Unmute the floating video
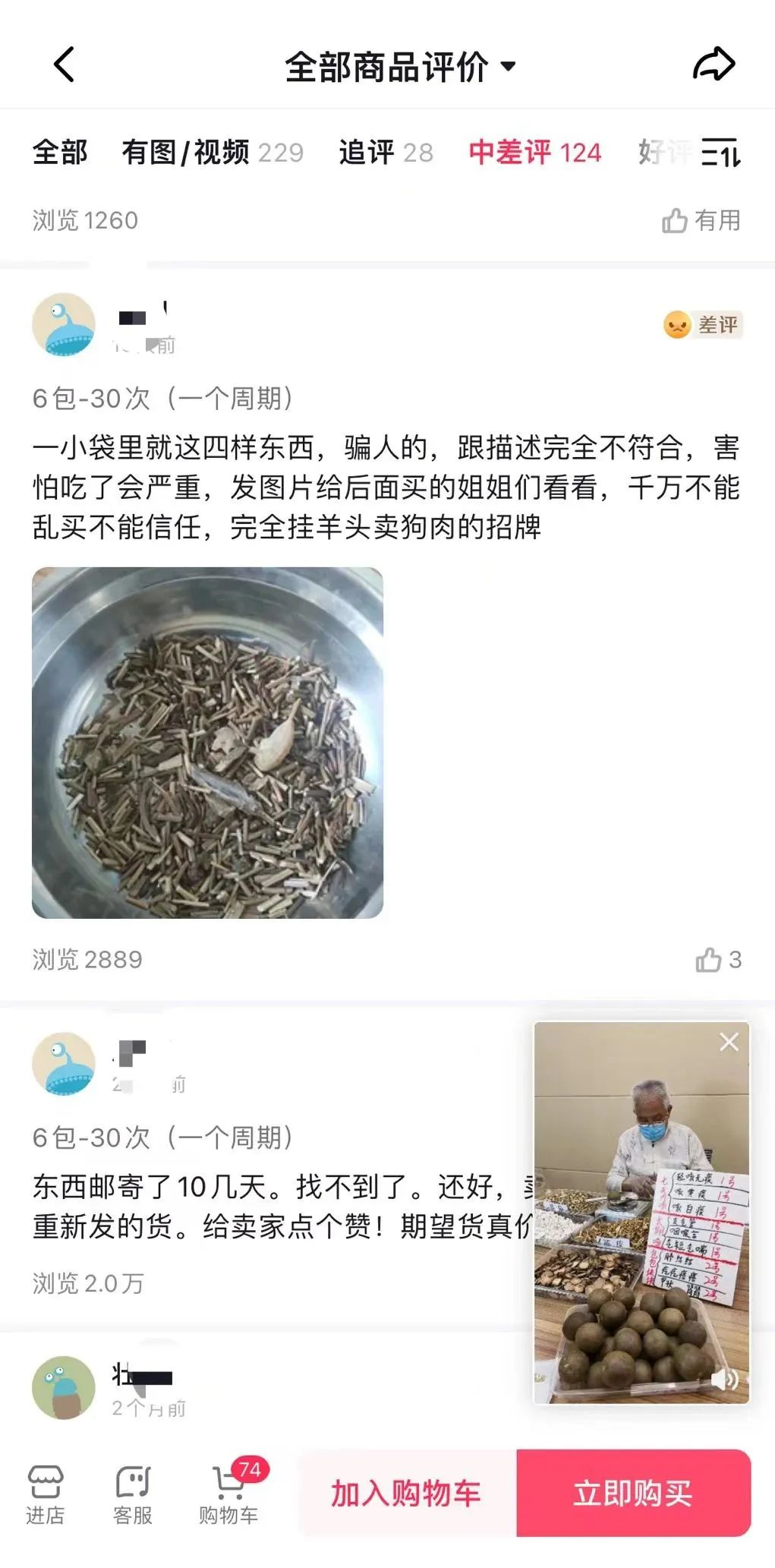The image size is (775, 1568). click(725, 1378)
